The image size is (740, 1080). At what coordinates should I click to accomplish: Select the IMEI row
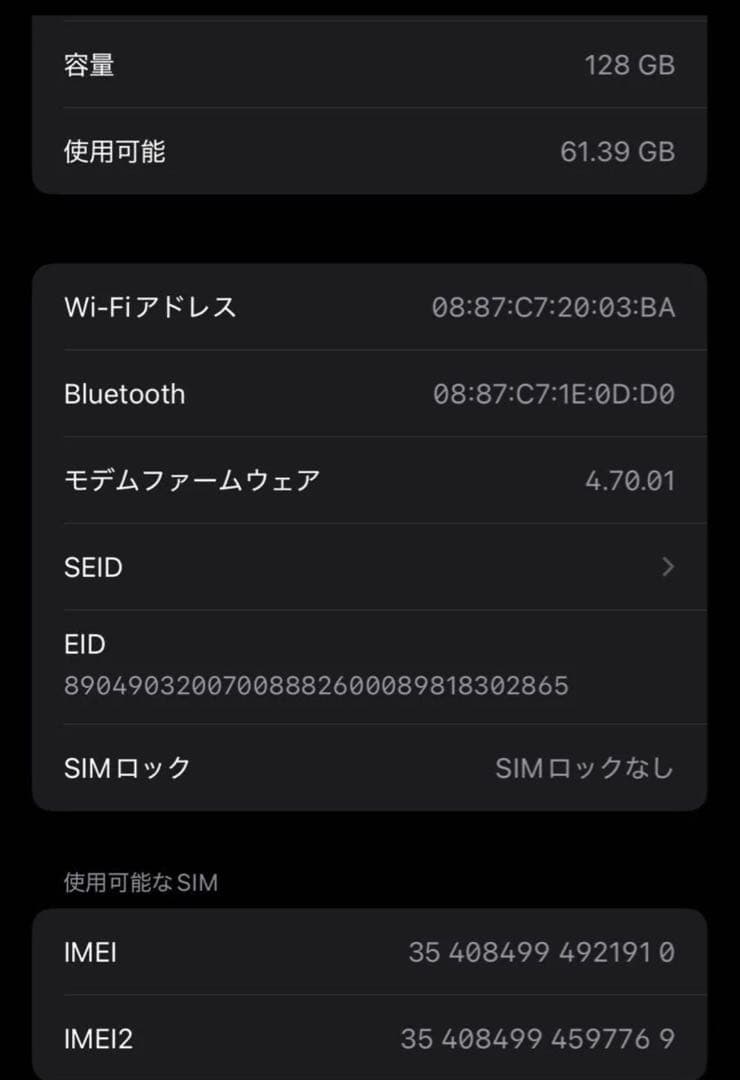pyautogui.click(x=370, y=952)
